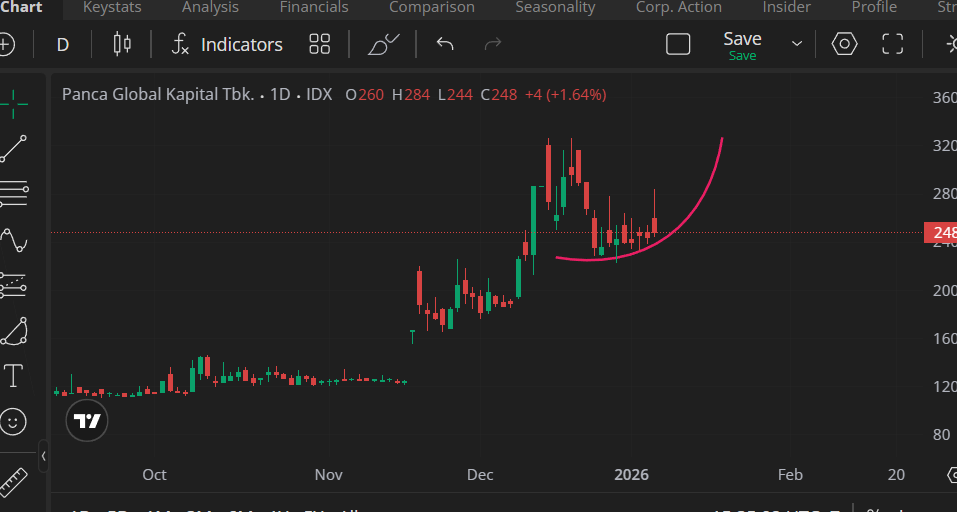Open the Indicators menu
This screenshot has width=957, height=512.
point(227,45)
